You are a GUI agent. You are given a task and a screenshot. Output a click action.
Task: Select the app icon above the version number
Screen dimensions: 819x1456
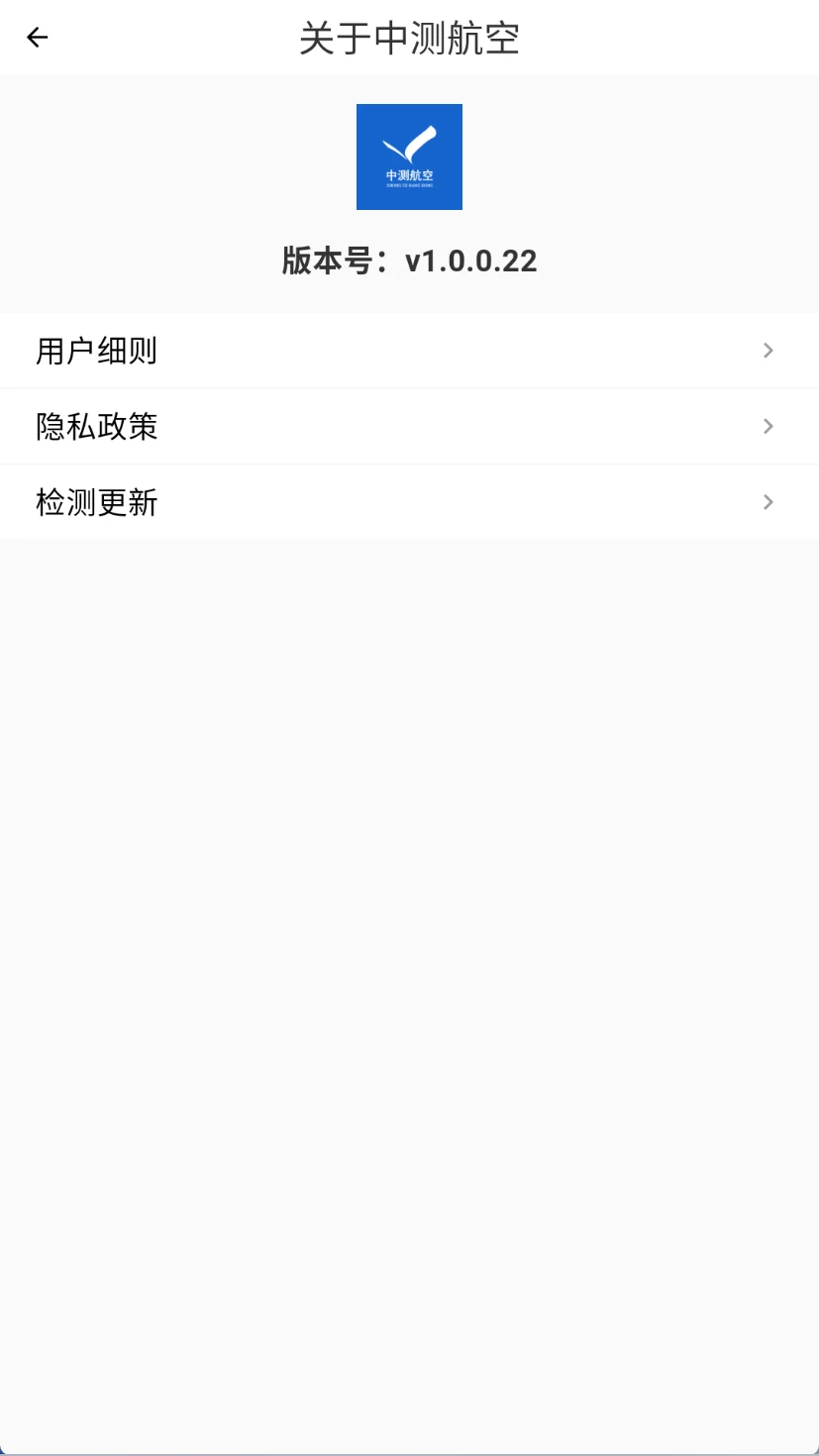(409, 156)
